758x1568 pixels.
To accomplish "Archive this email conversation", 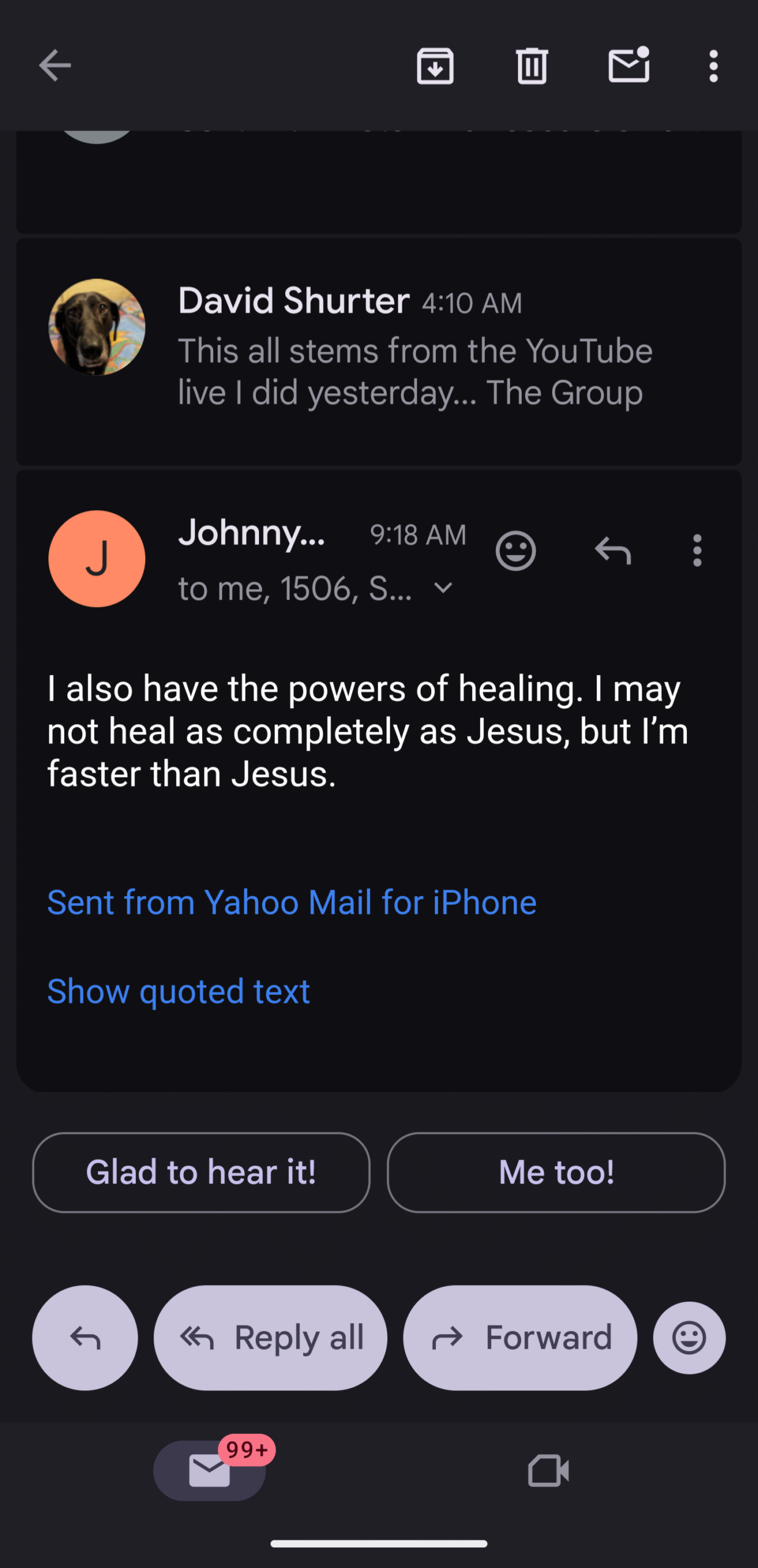I will point(435,66).
